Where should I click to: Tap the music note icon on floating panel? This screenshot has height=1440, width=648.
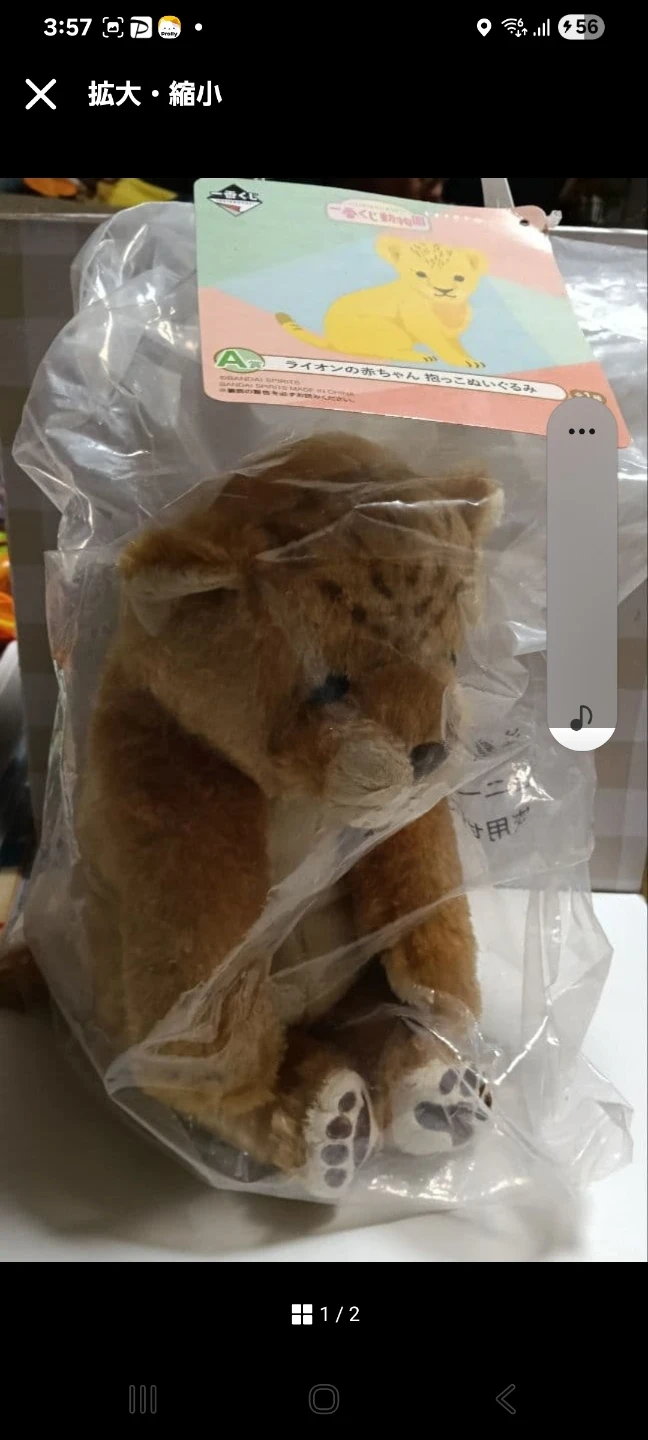click(581, 716)
